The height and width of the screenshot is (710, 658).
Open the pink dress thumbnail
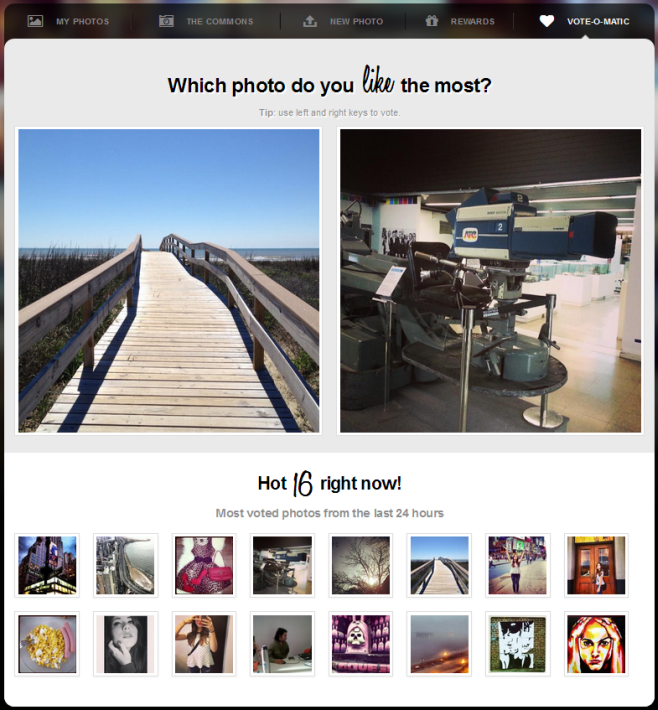pyautogui.click(x=204, y=565)
